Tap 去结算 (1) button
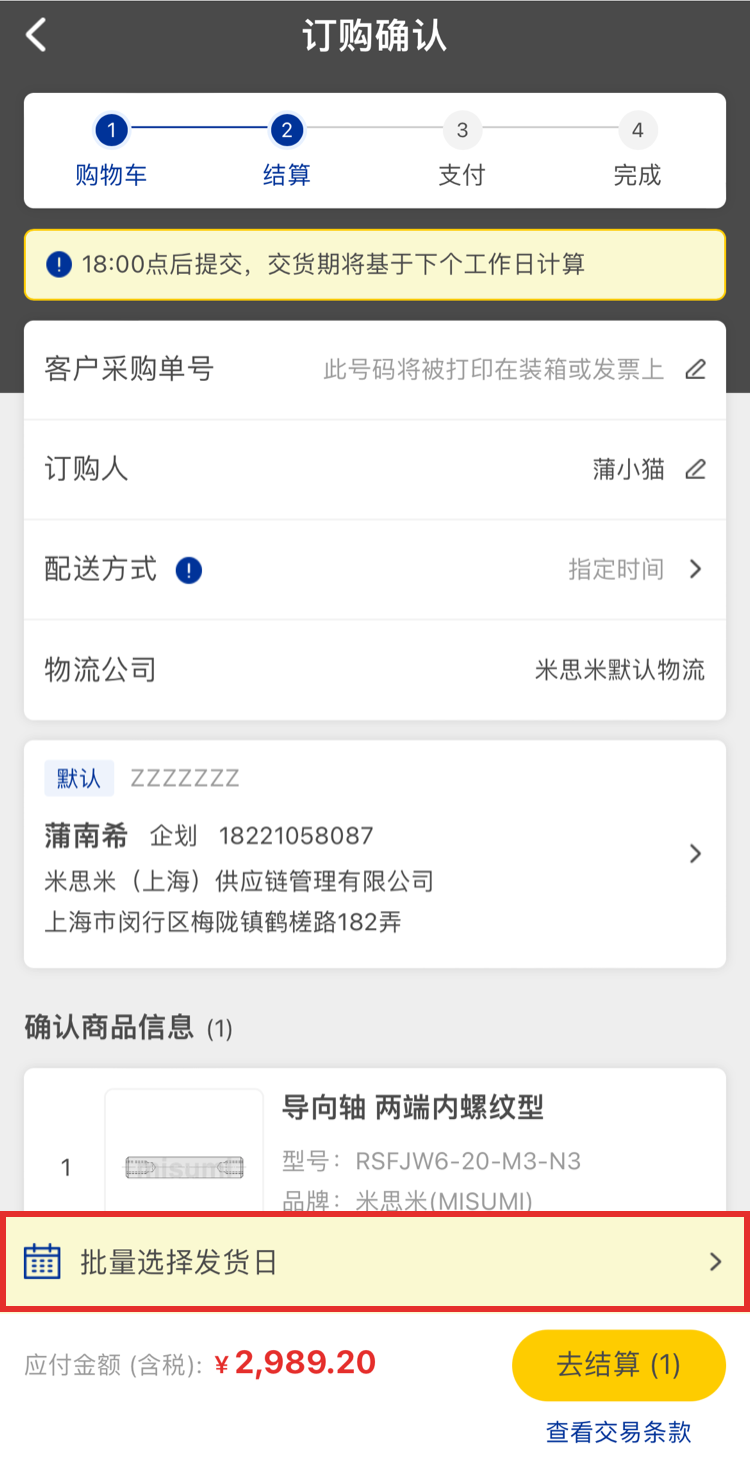750x1479 pixels. (x=618, y=1365)
